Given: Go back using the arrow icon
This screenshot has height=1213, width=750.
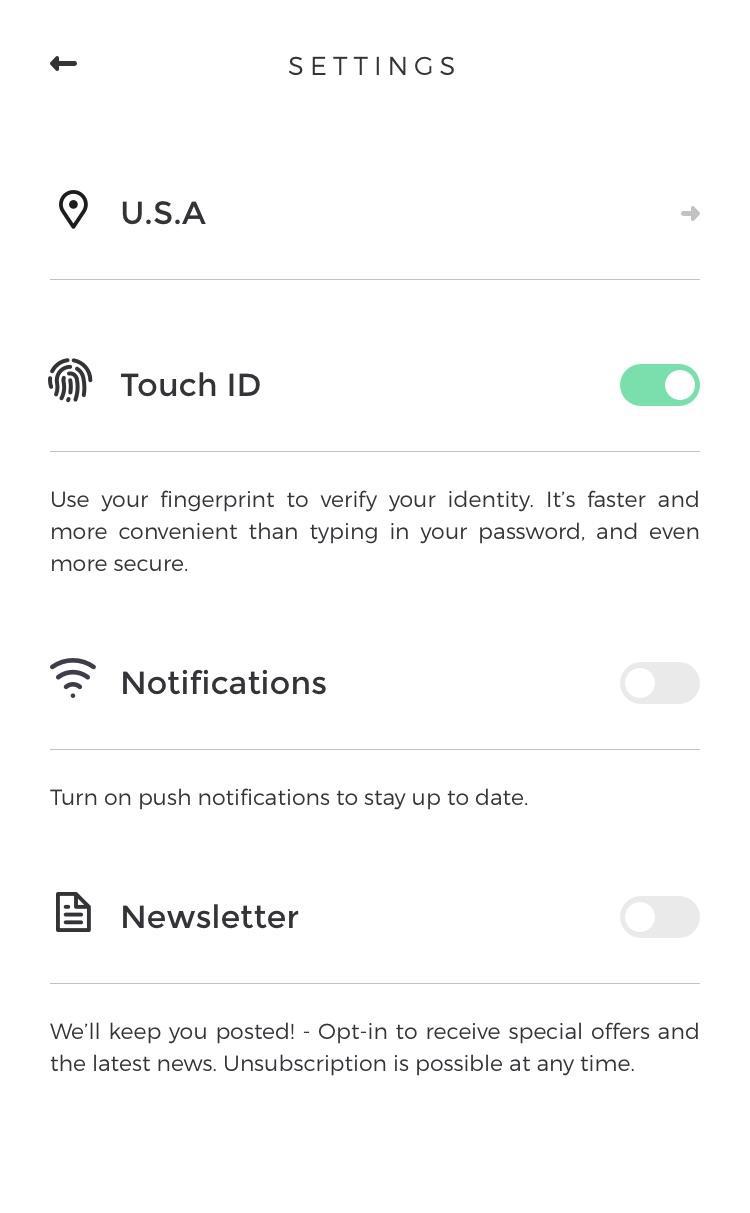Looking at the screenshot, I should [x=63, y=64].
